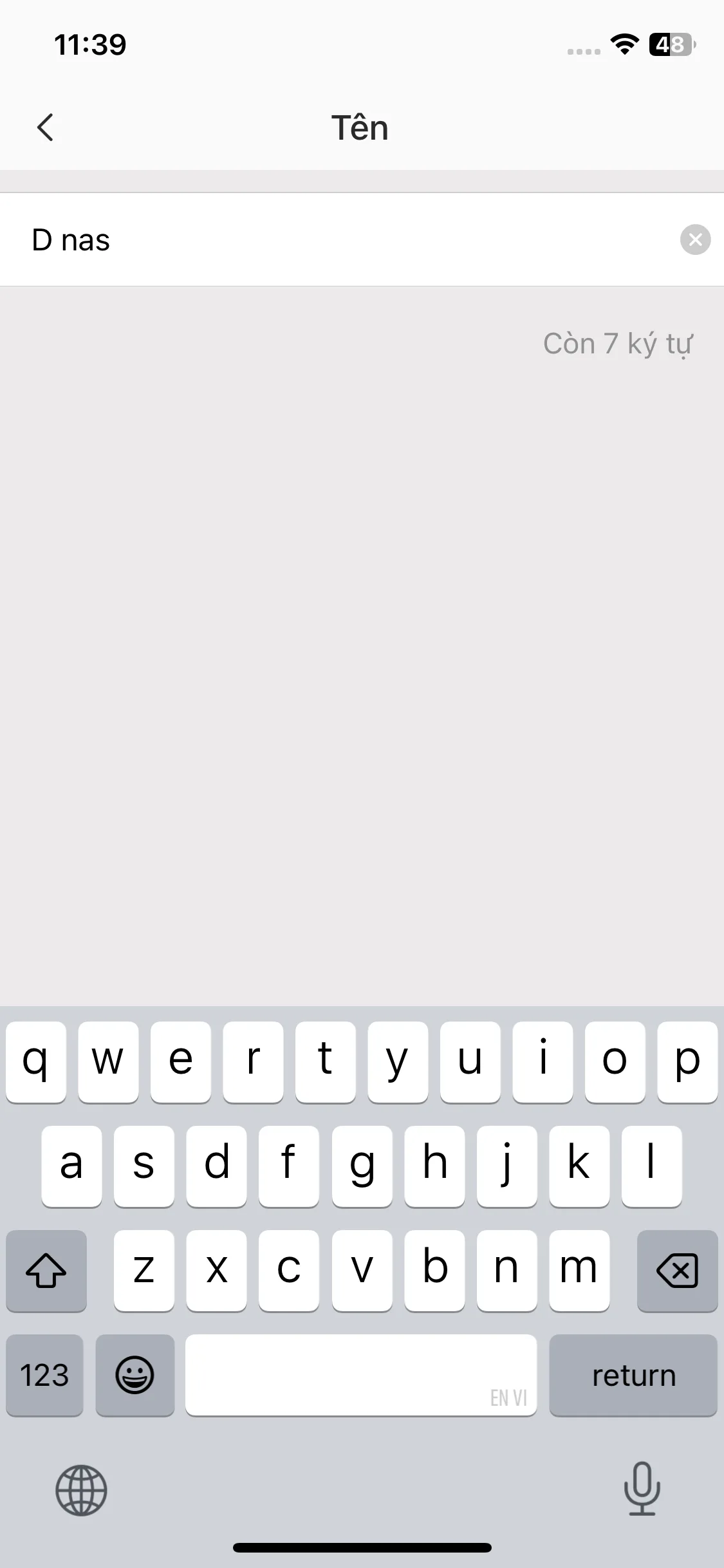The height and width of the screenshot is (1568, 724).
Task: Enable the shift key
Action: [x=46, y=1271]
